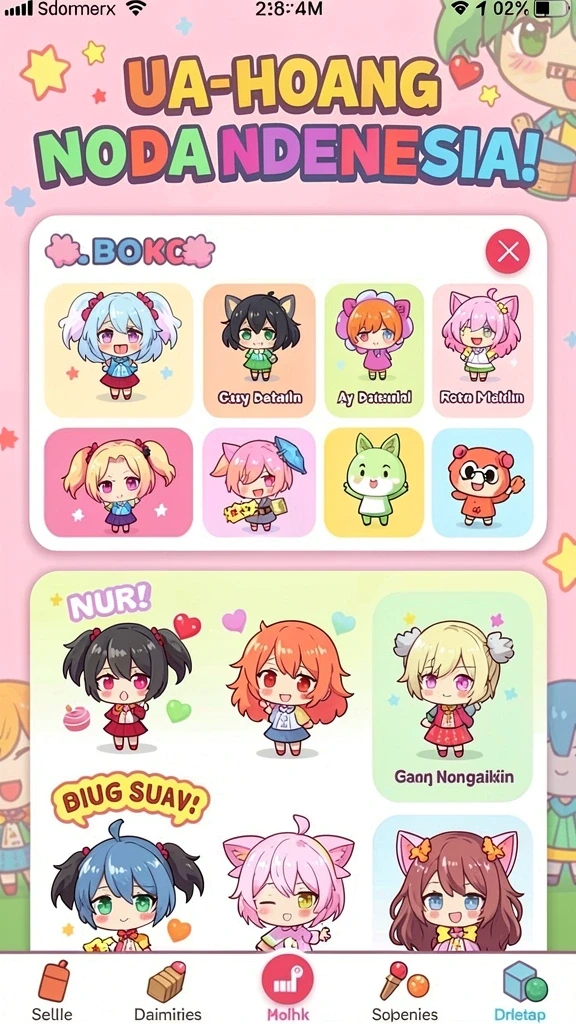Select the Gasy Datain cat-eared character

(259, 350)
